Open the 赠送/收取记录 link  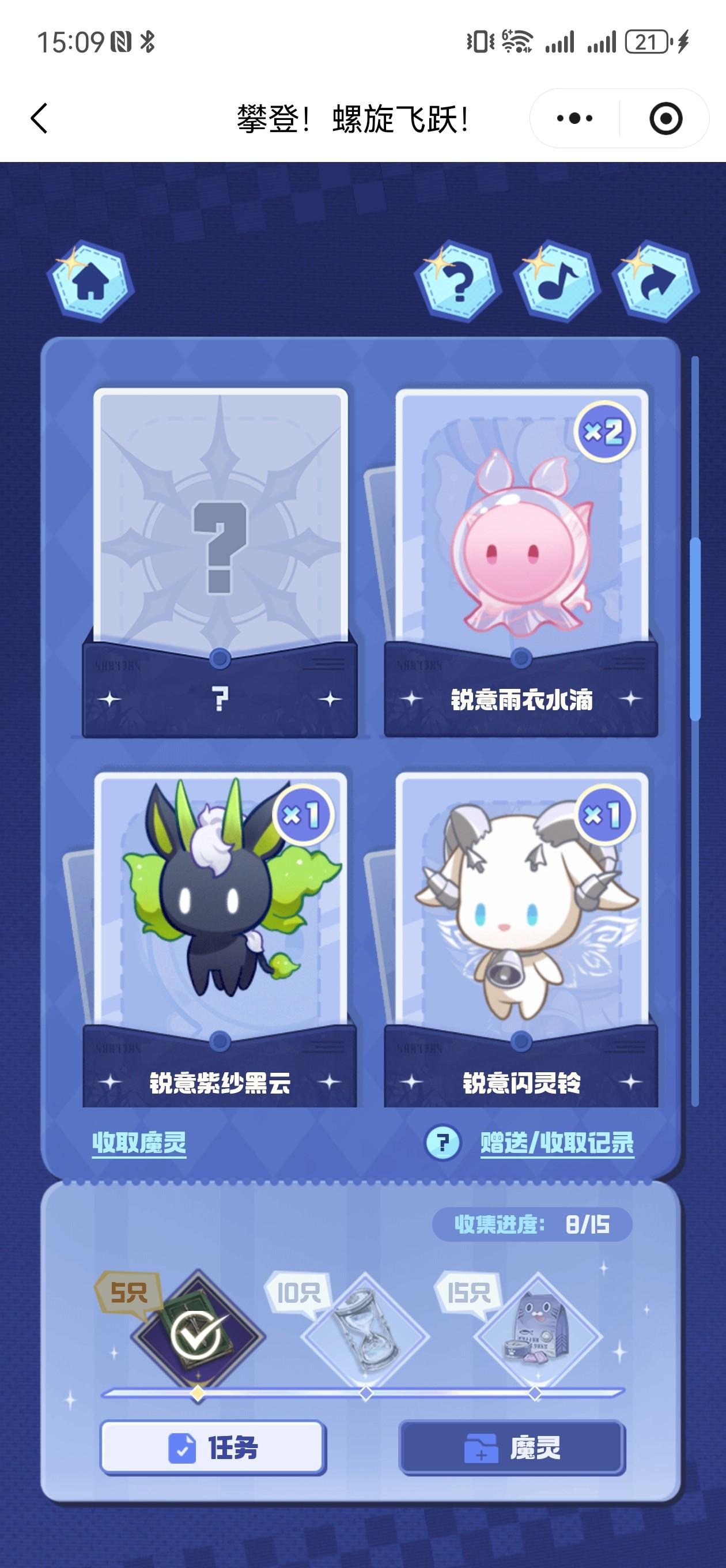pyautogui.click(x=557, y=1143)
